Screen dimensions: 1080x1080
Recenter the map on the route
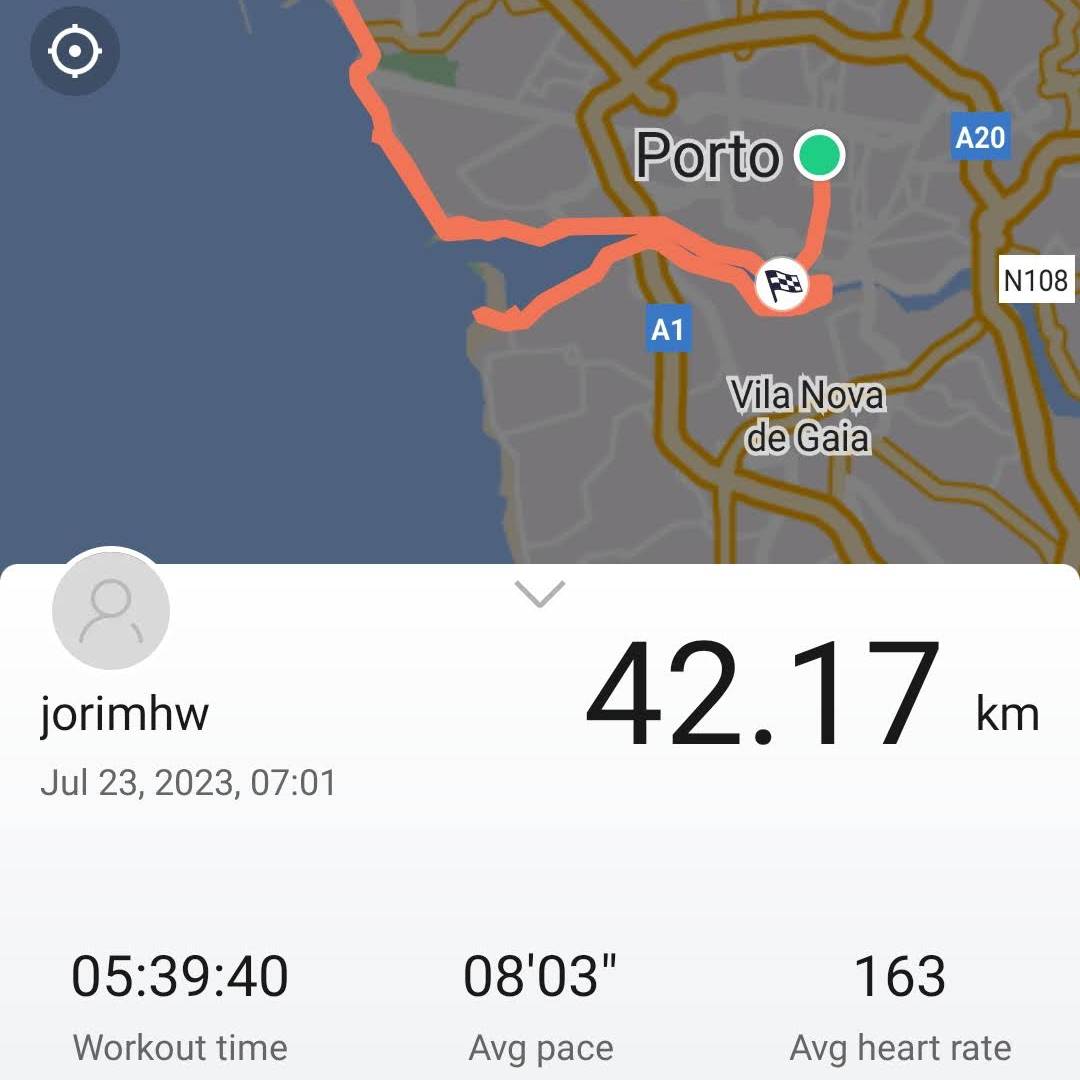(75, 50)
